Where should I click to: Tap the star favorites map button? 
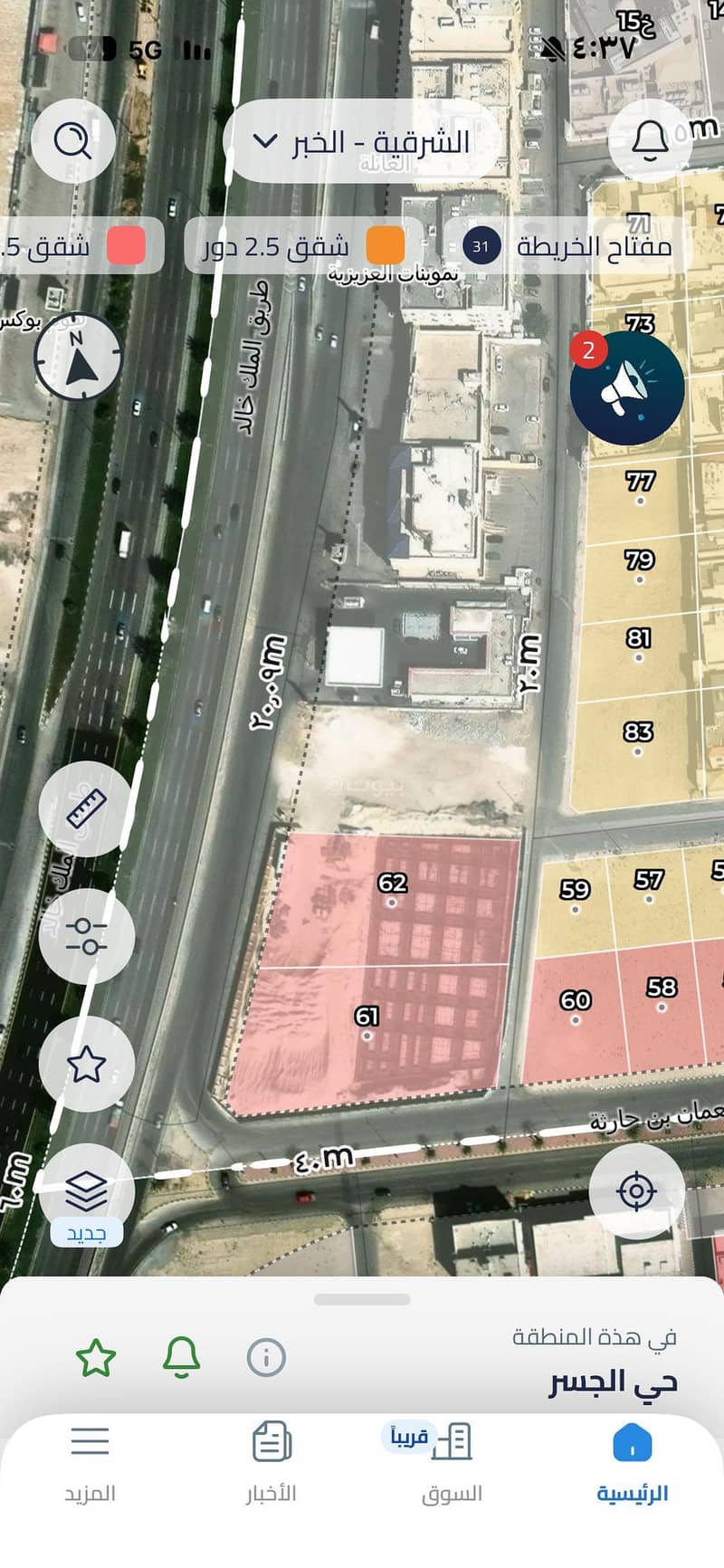87,1064
